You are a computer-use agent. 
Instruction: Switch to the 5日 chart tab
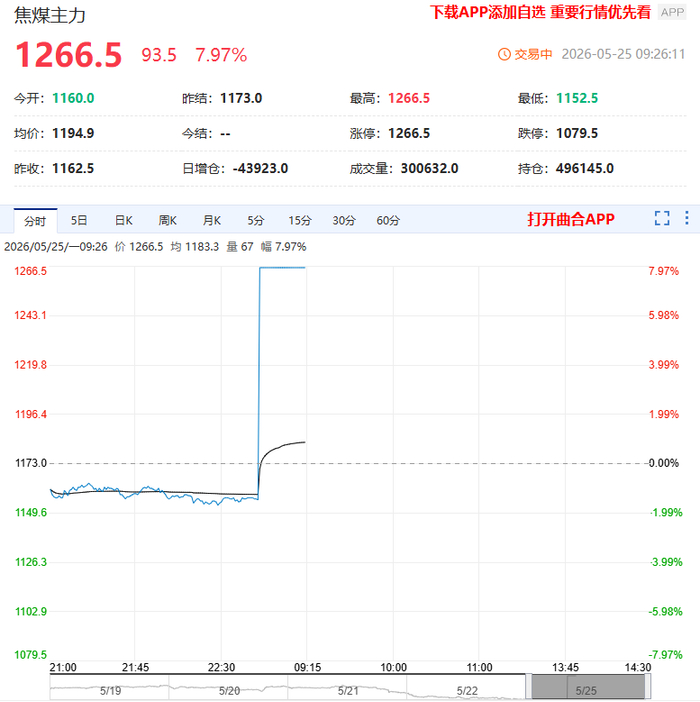click(79, 220)
